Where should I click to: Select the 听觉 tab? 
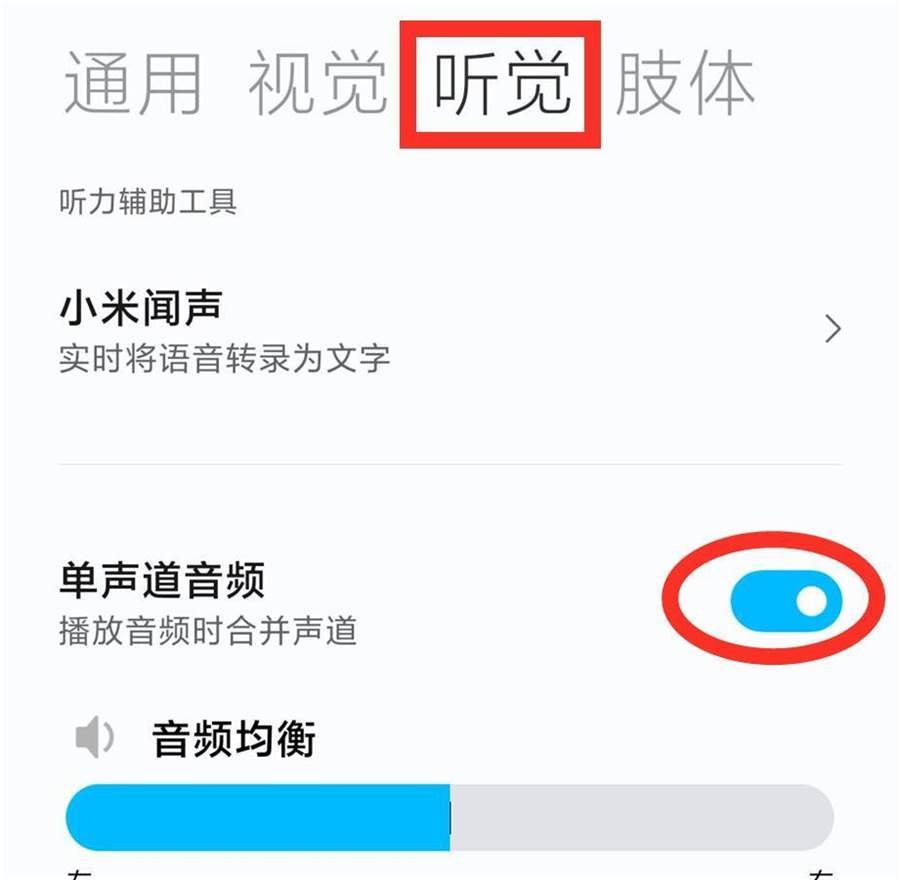(501, 84)
